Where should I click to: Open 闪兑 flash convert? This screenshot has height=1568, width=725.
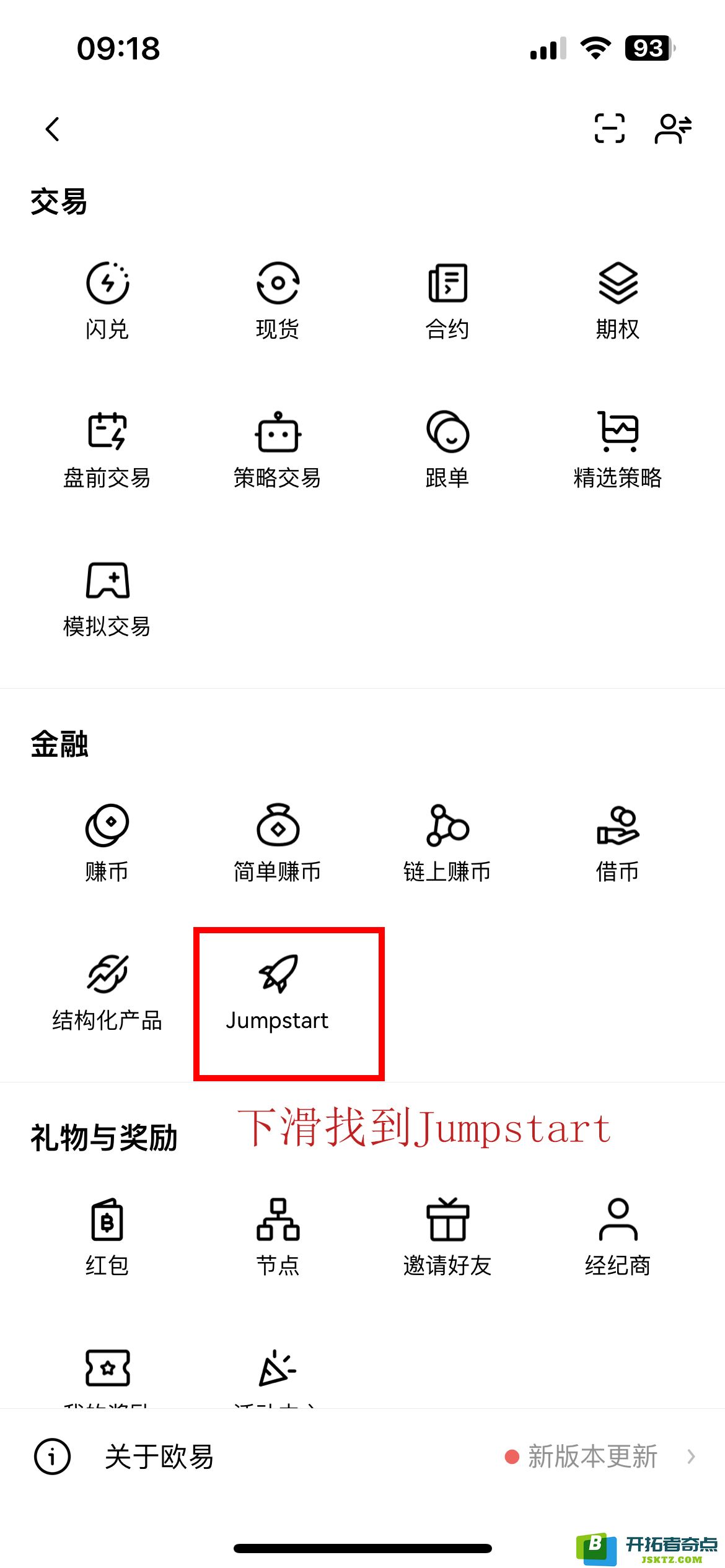pyautogui.click(x=107, y=300)
